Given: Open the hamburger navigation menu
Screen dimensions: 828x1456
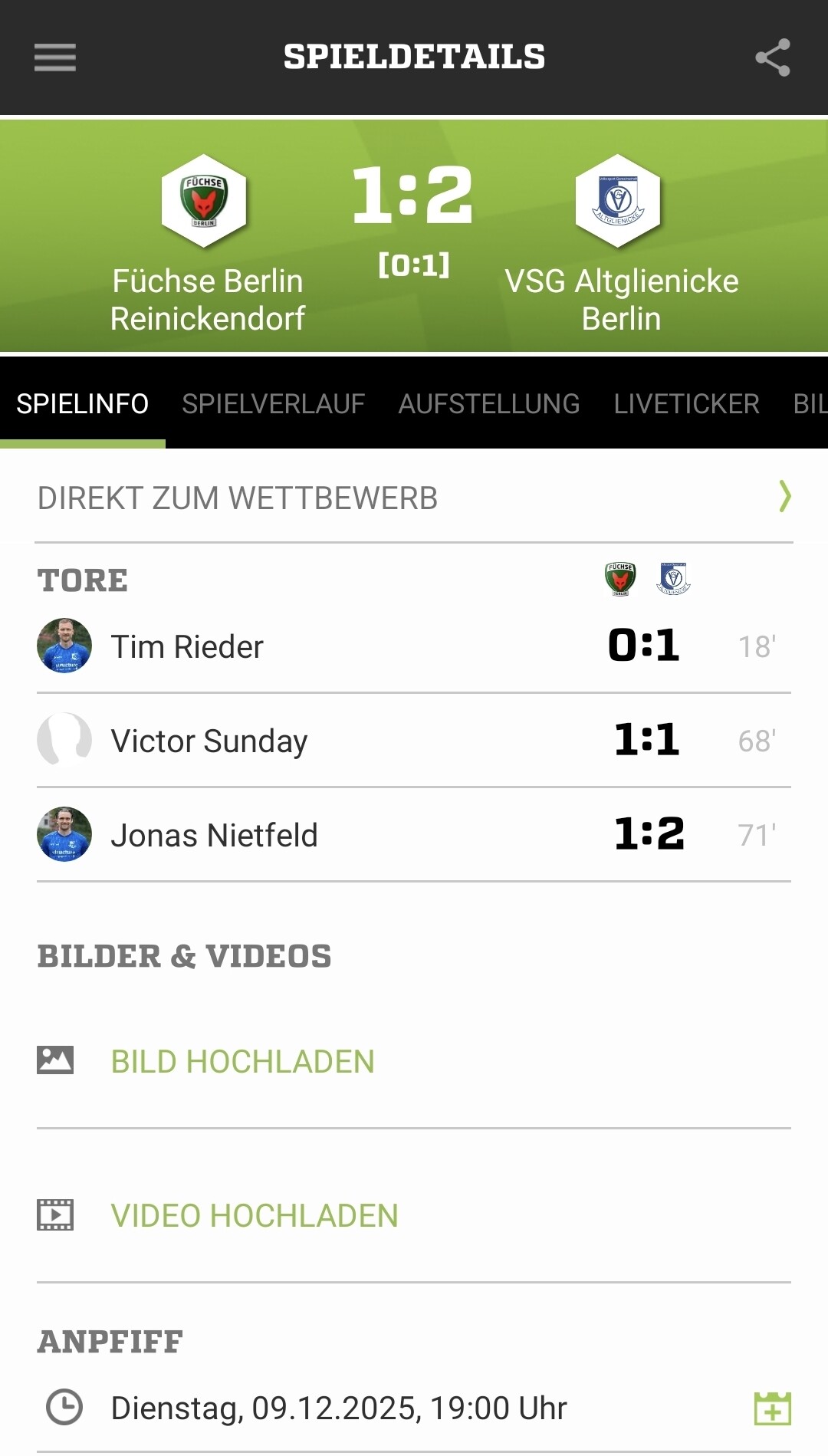Looking at the screenshot, I should (55, 58).
